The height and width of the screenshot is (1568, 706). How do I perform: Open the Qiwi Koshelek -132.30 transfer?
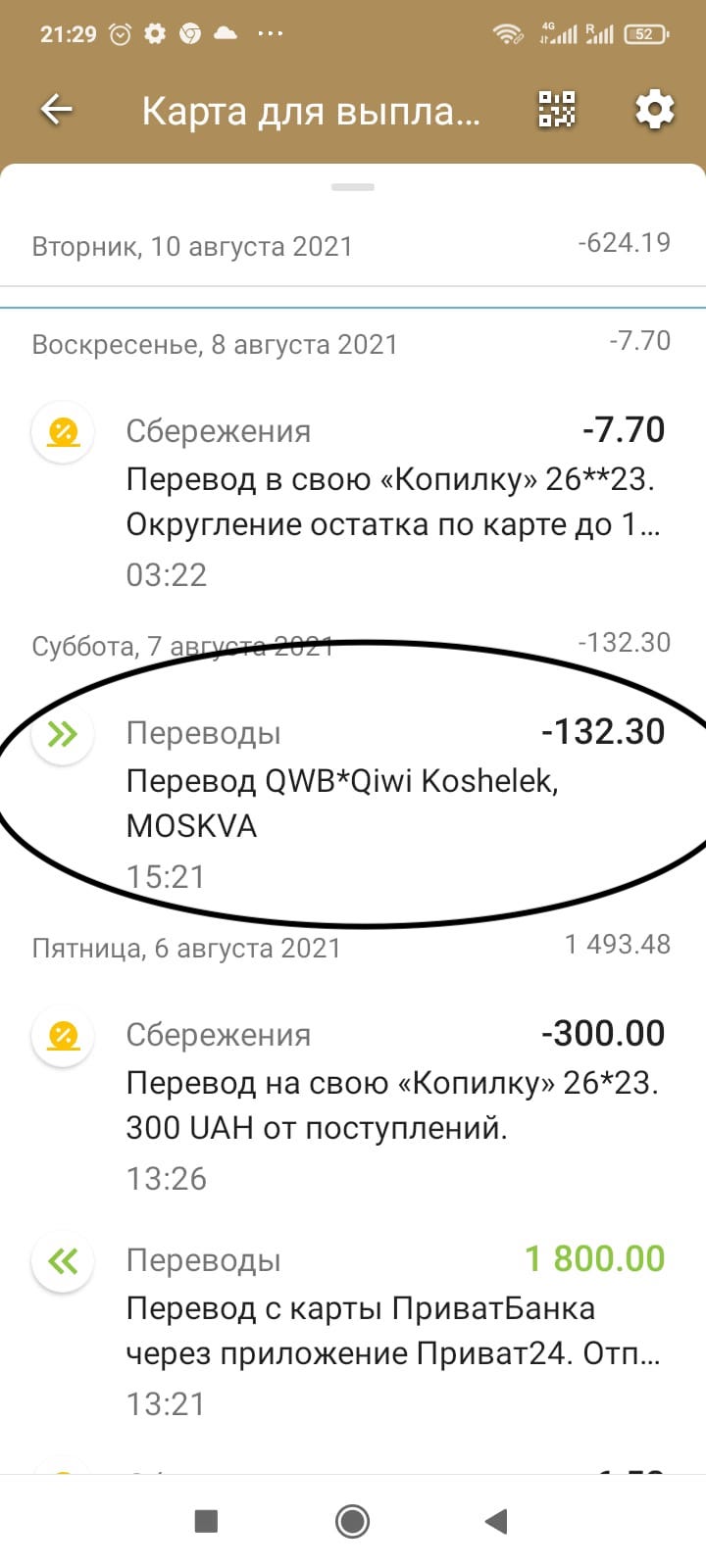[353, 804]
